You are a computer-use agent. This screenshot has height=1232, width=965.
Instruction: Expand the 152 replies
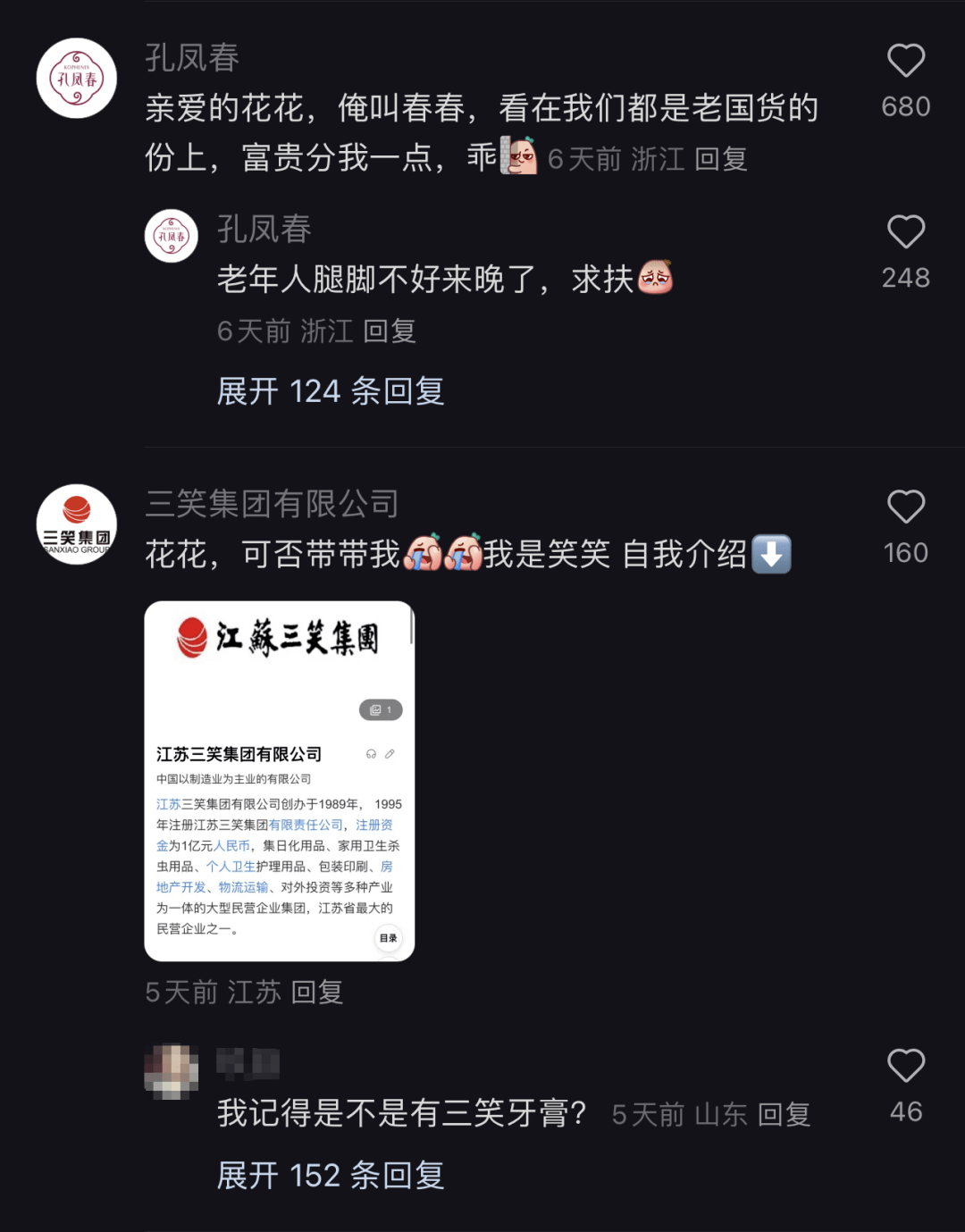(x=331, y=1176)
